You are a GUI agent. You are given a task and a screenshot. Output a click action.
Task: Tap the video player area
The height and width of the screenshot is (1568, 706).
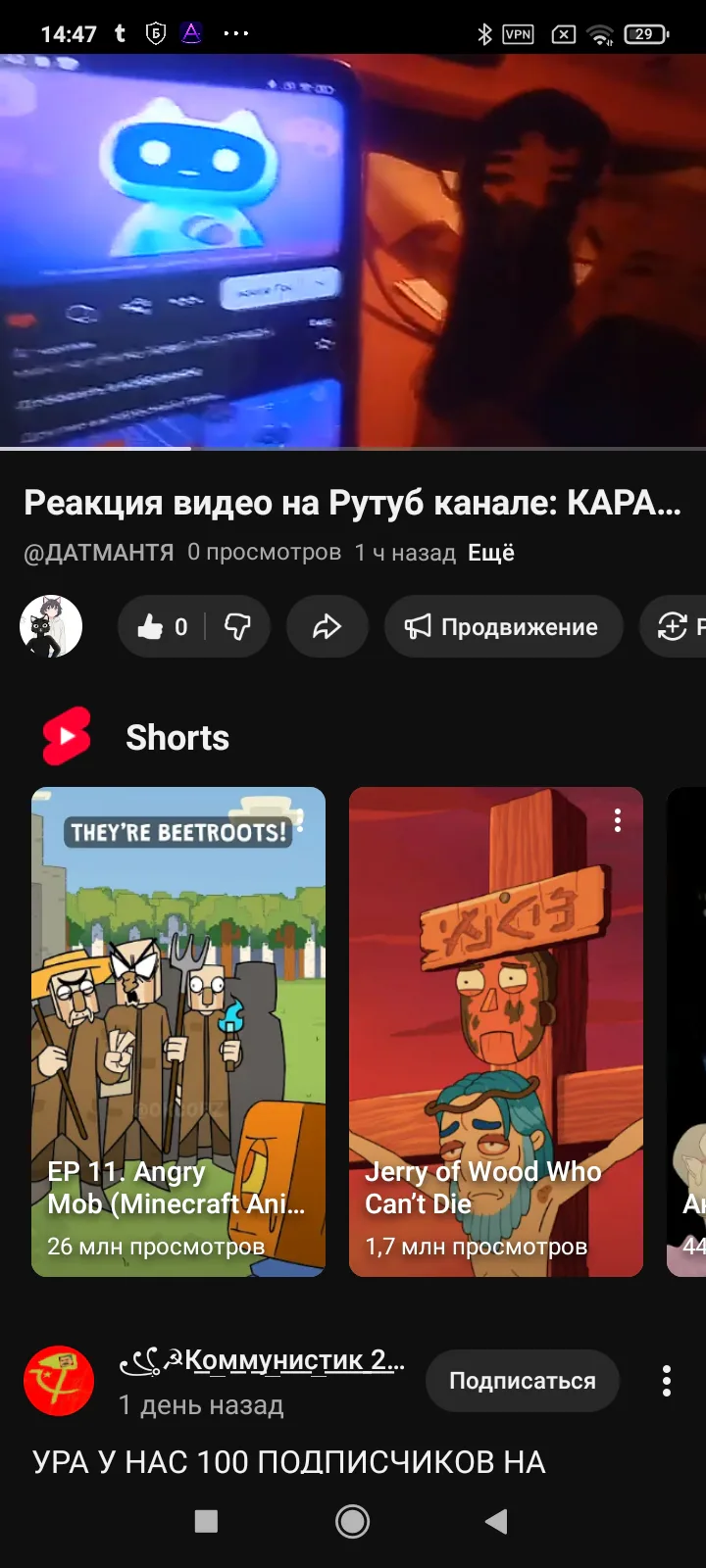coord(353,251)
